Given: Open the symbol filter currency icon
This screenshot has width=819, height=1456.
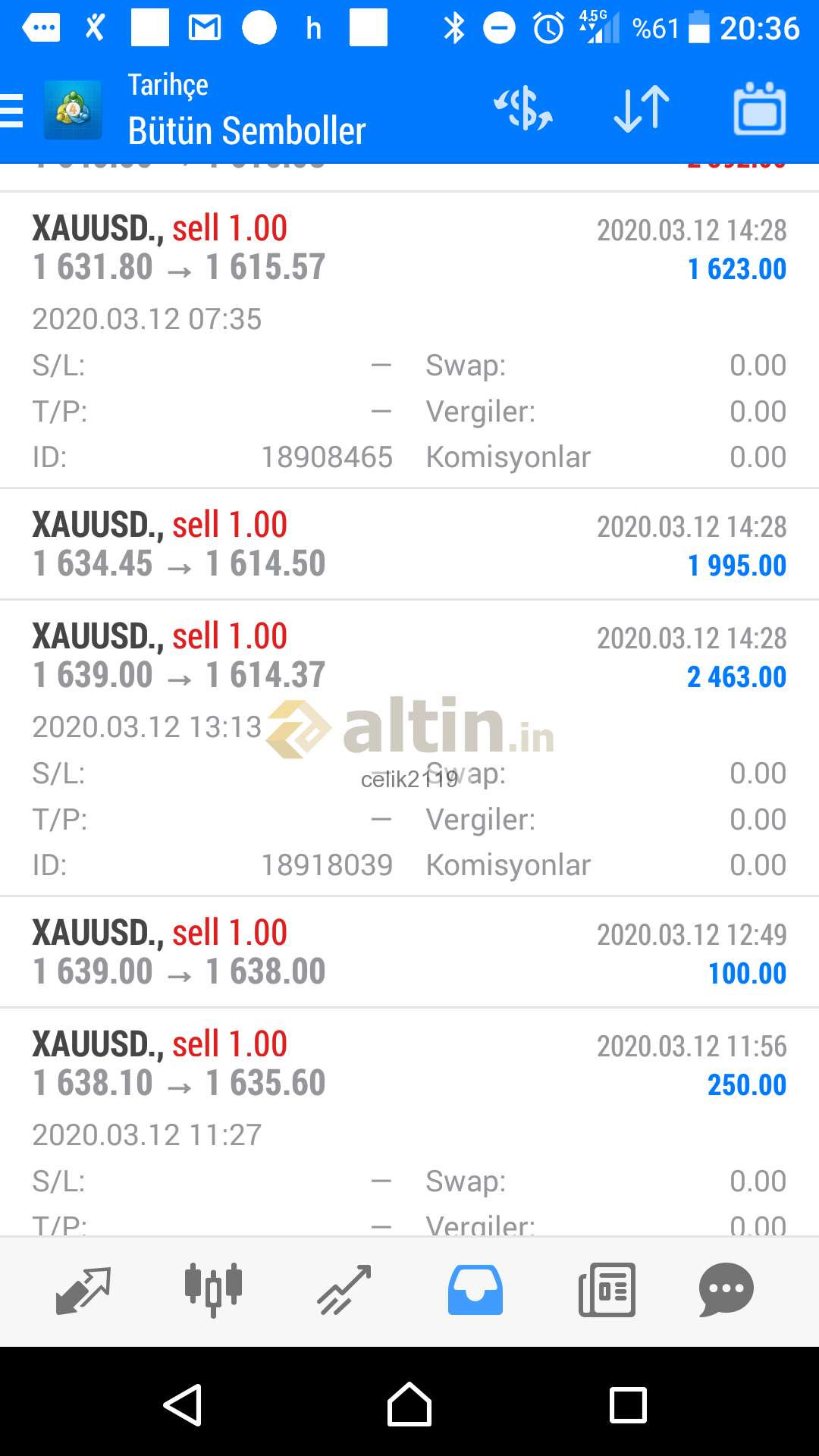Looking at the screenshot, I should pos(523,109).
